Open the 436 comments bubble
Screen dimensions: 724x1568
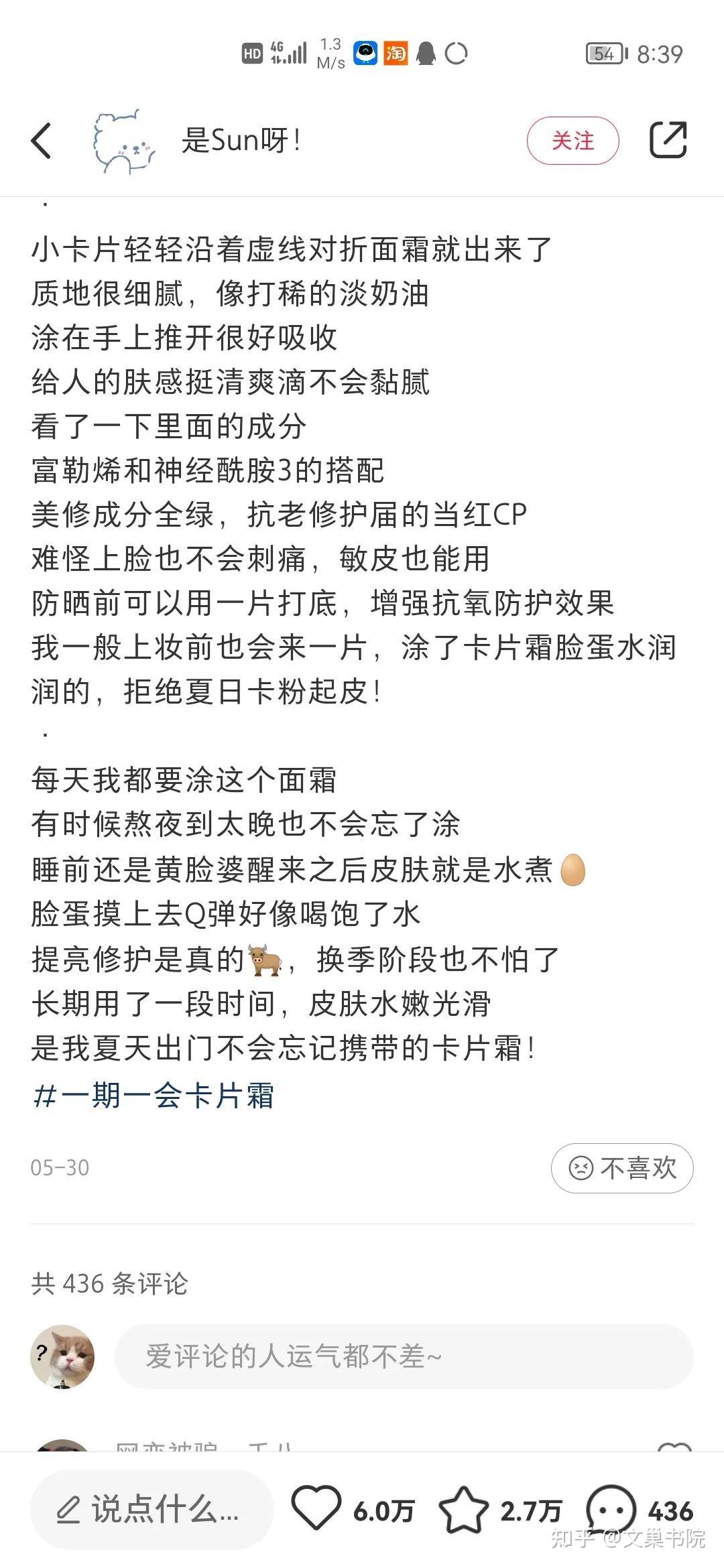(610, 1510)
